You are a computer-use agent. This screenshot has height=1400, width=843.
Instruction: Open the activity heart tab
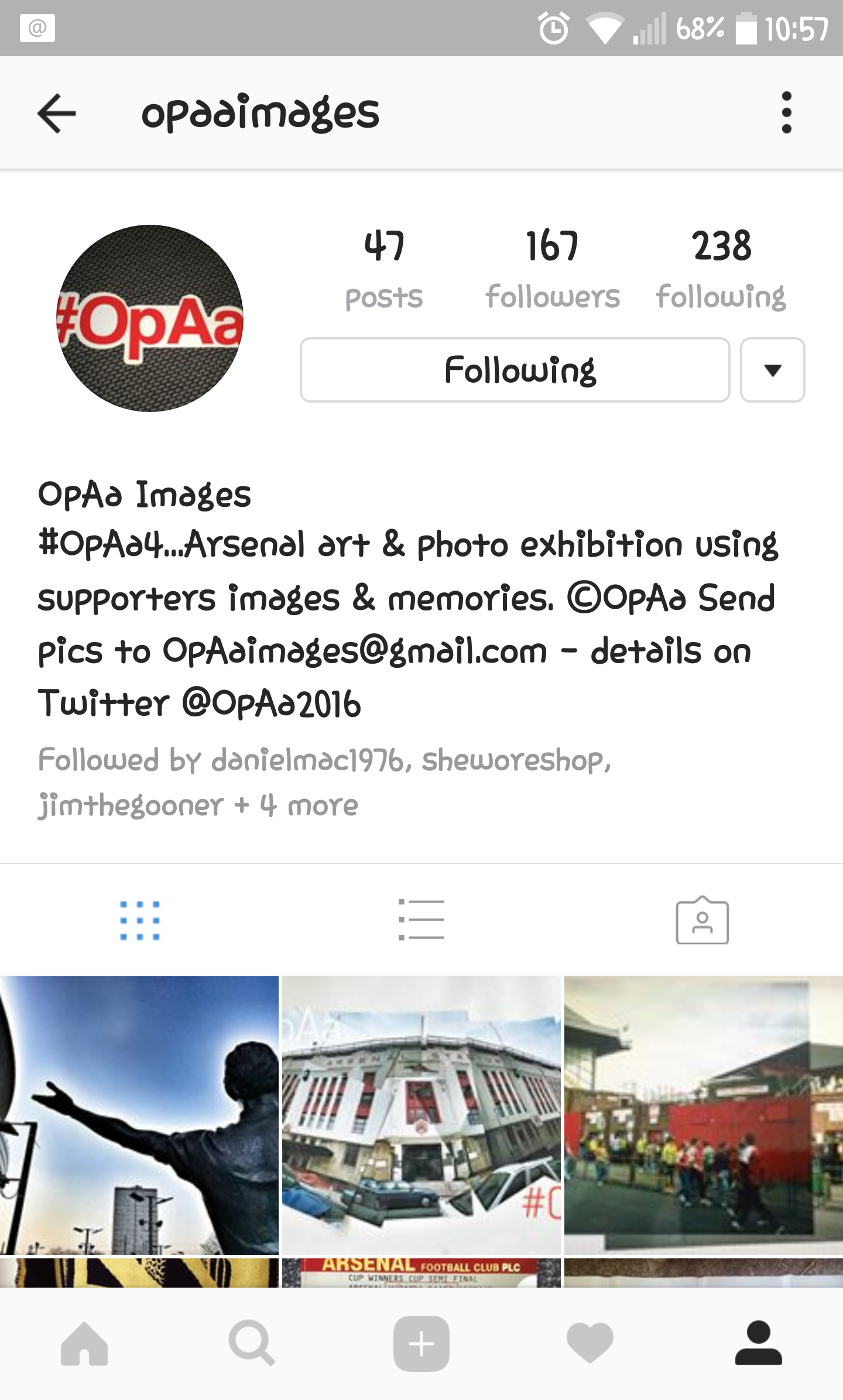pos(590,1343)
